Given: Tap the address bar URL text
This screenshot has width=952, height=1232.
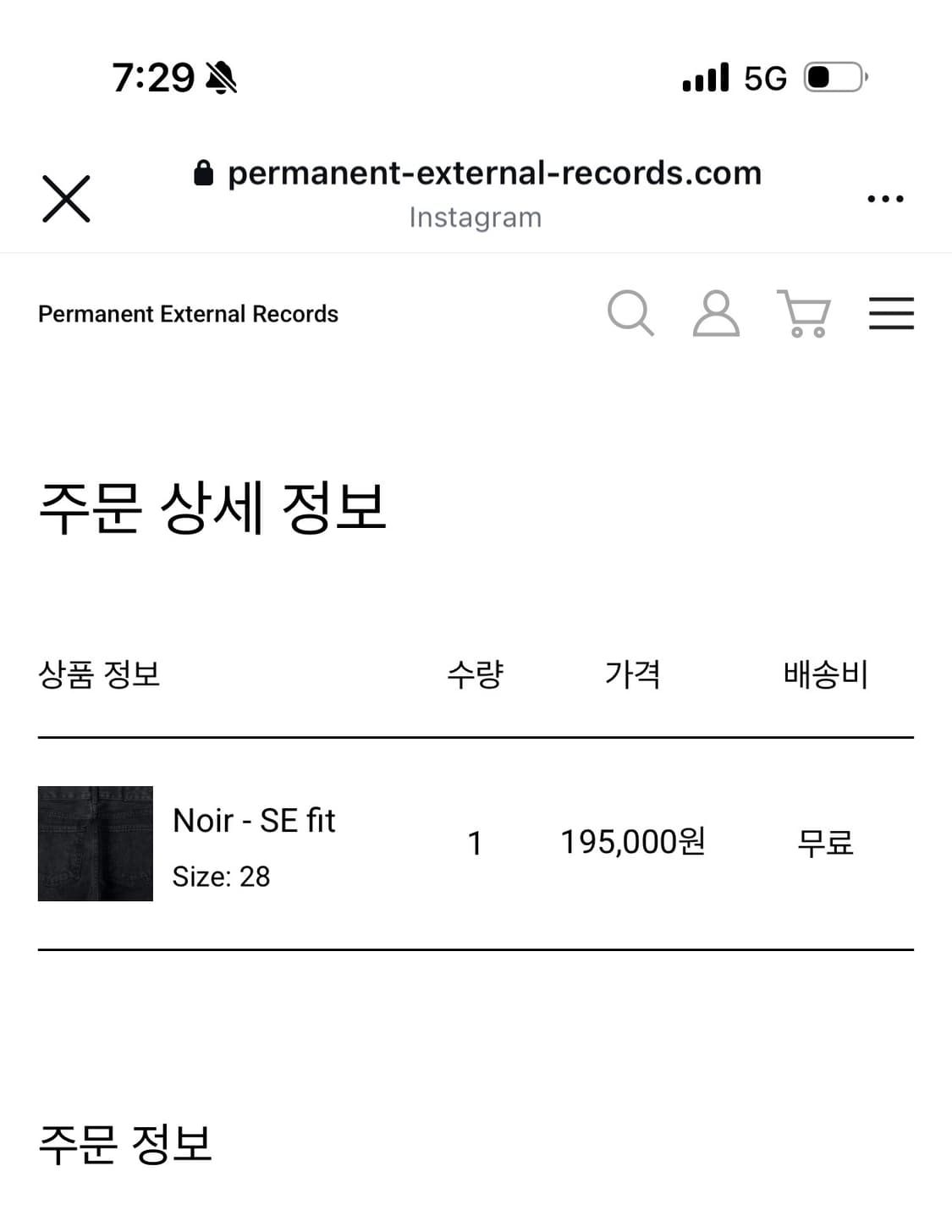Looking at the screenshot, I should tap(494, 173).
